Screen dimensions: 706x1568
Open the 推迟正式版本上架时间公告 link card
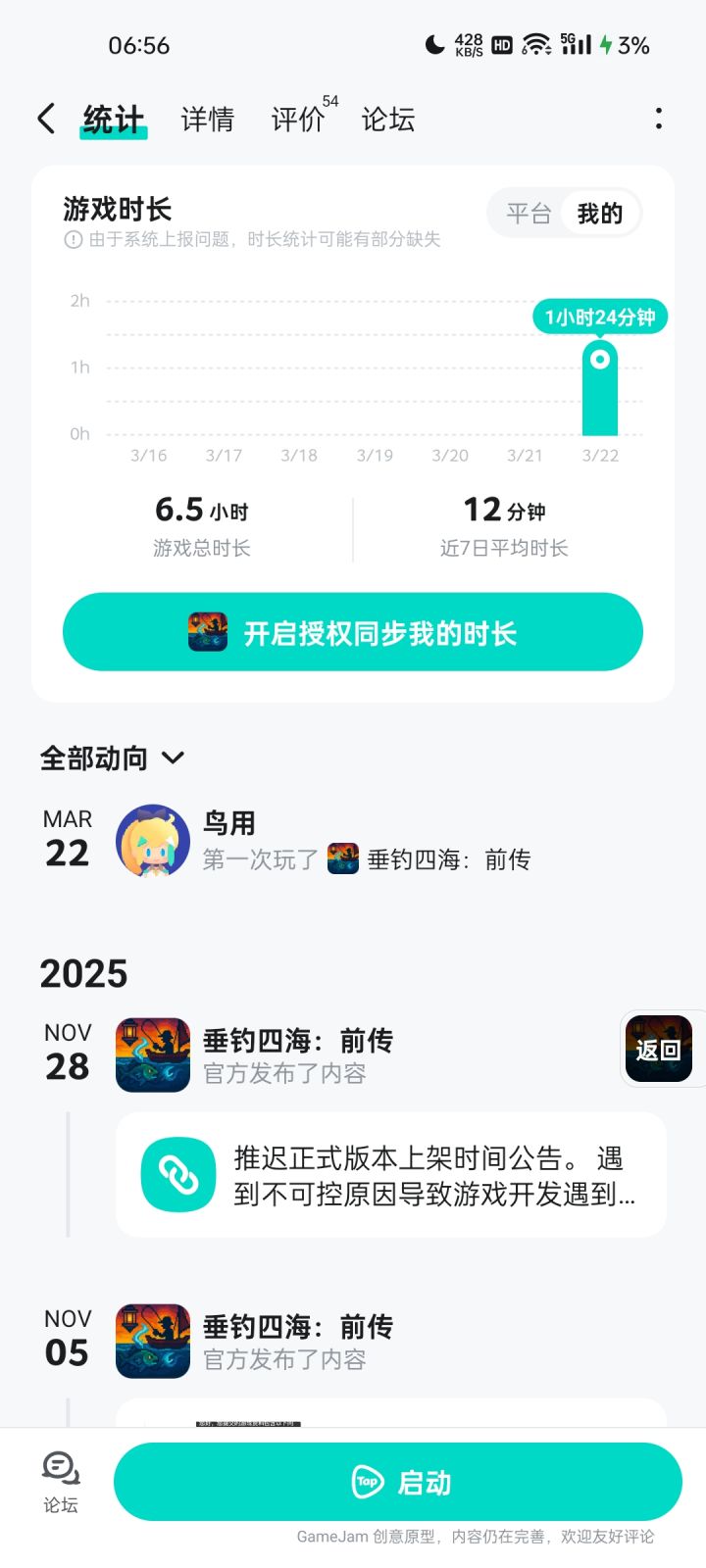coord(390,1175)
